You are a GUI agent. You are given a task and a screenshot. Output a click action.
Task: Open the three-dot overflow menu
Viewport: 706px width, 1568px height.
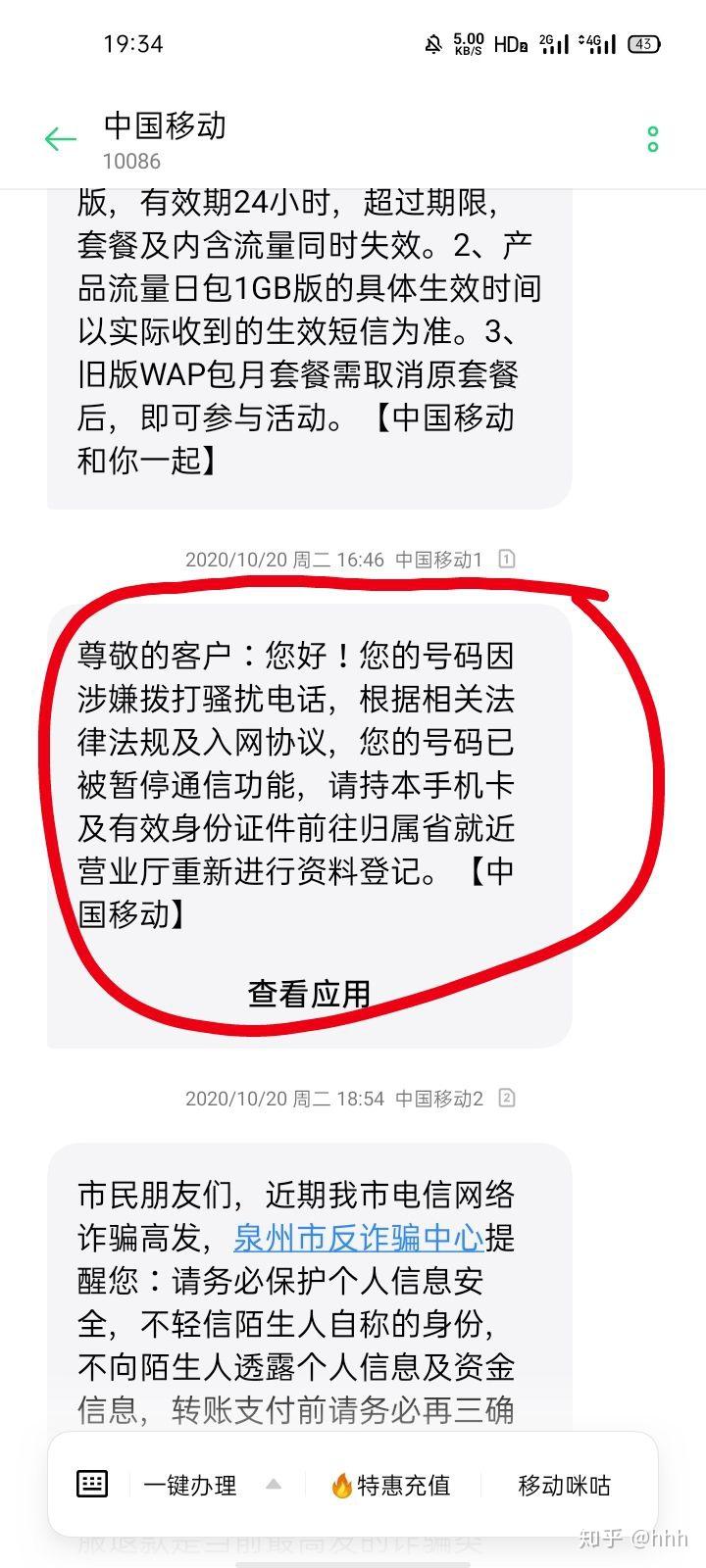[653, 139]
